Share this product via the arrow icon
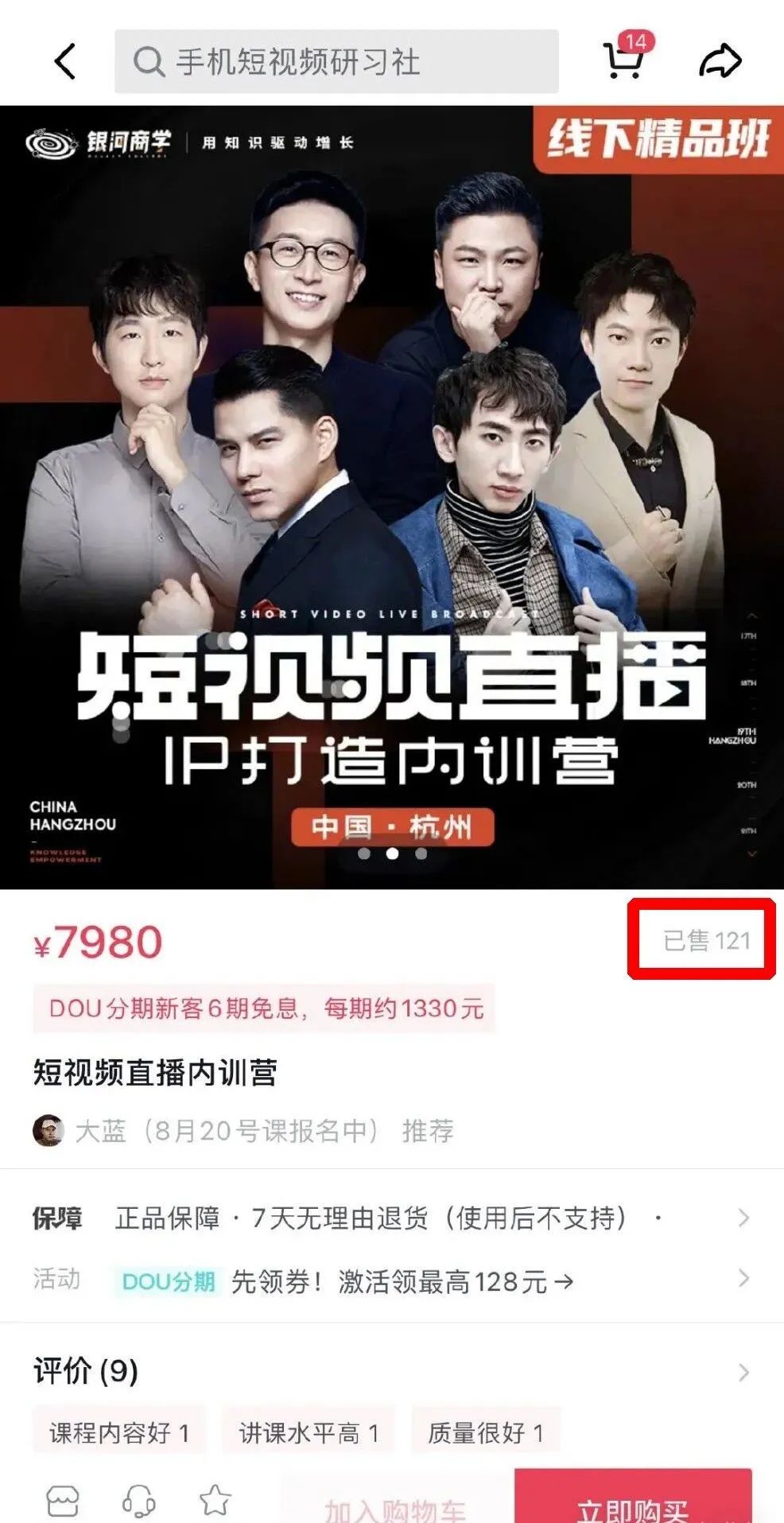 point(720,61)
